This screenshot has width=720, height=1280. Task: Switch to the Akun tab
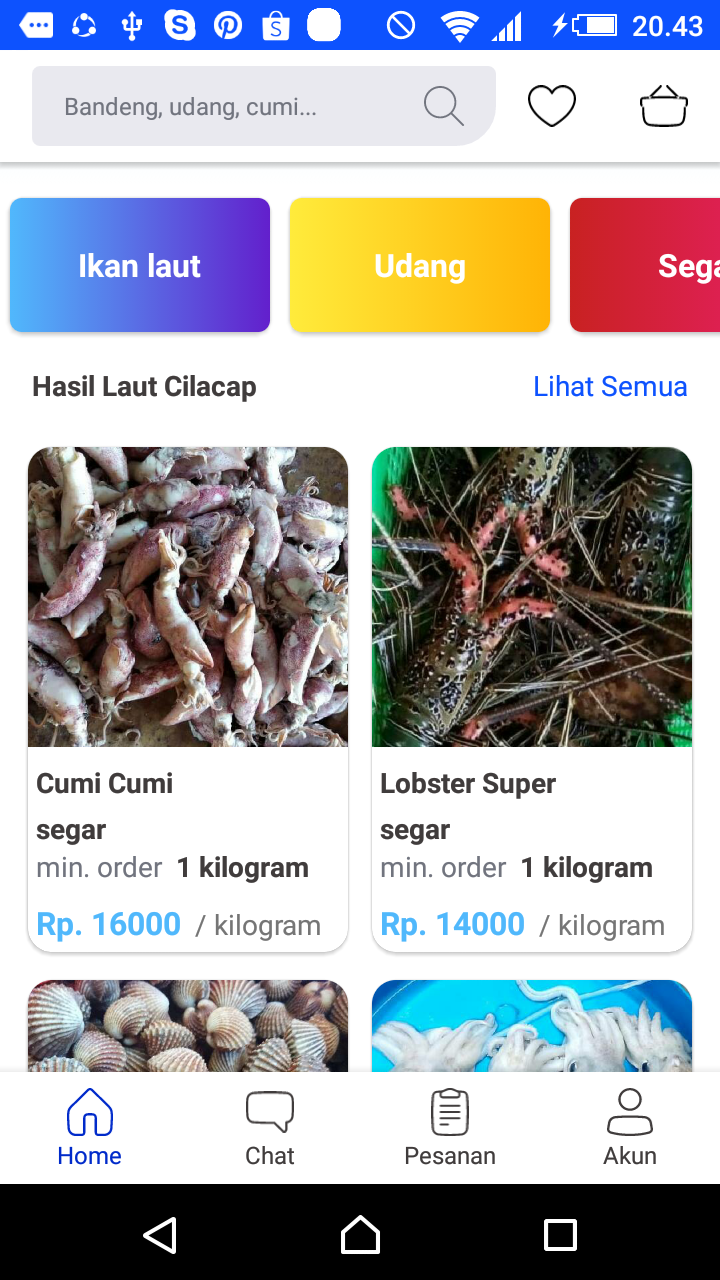[630, 1128]
